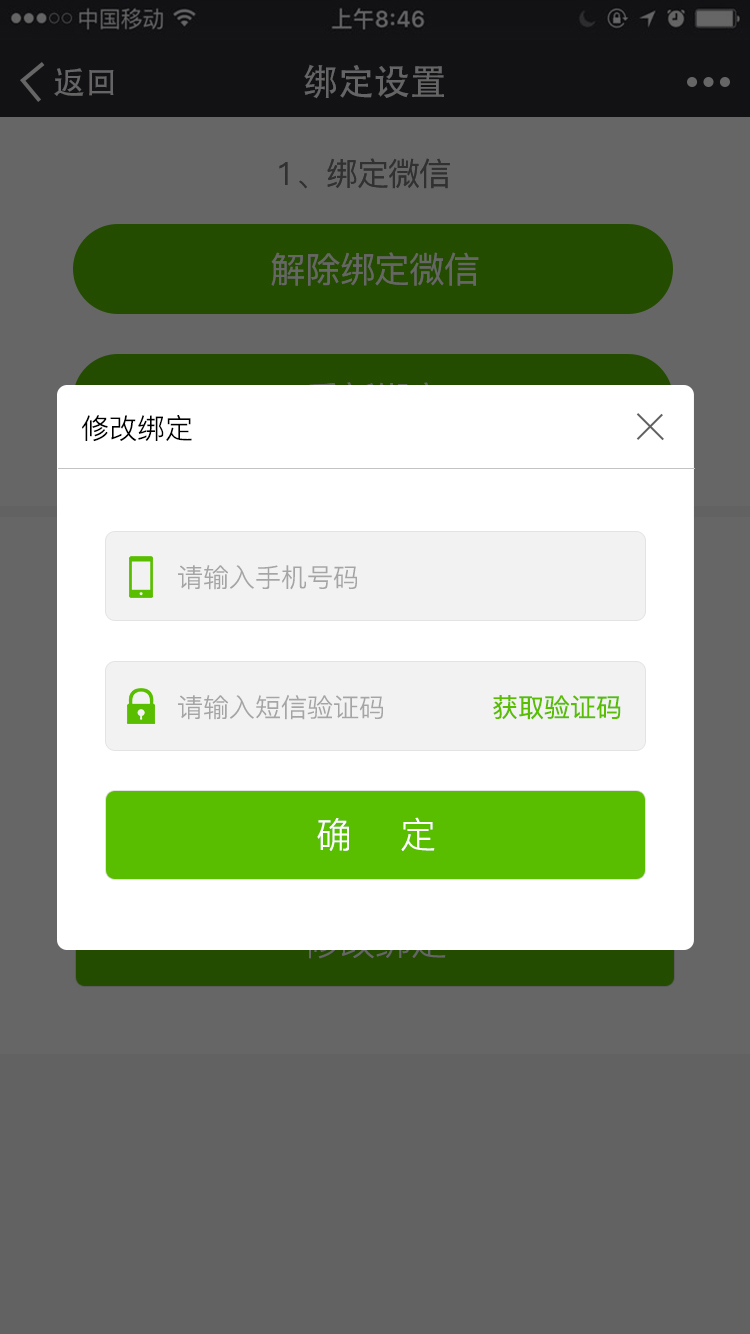Close the 修改绑定 dialog

[x=650, y=427]
